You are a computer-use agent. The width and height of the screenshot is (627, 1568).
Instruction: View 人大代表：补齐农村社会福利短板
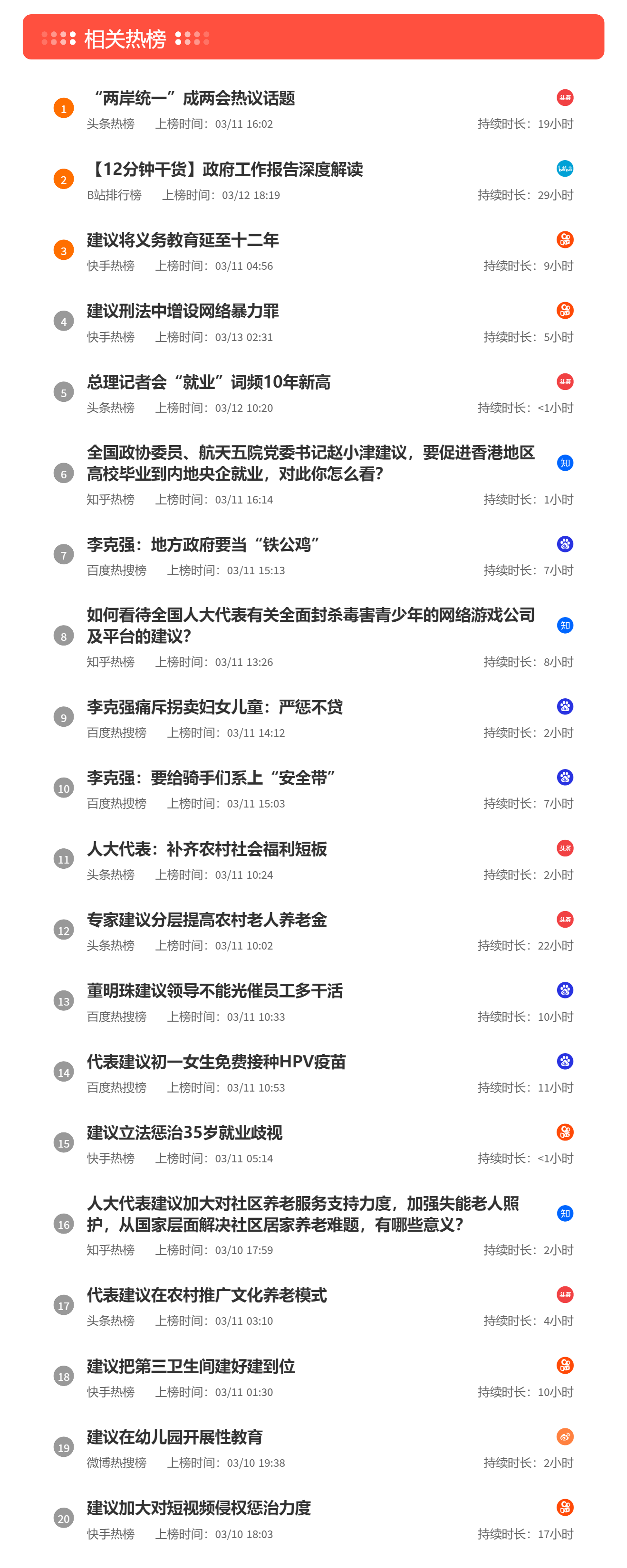click(x=207, y=849)
